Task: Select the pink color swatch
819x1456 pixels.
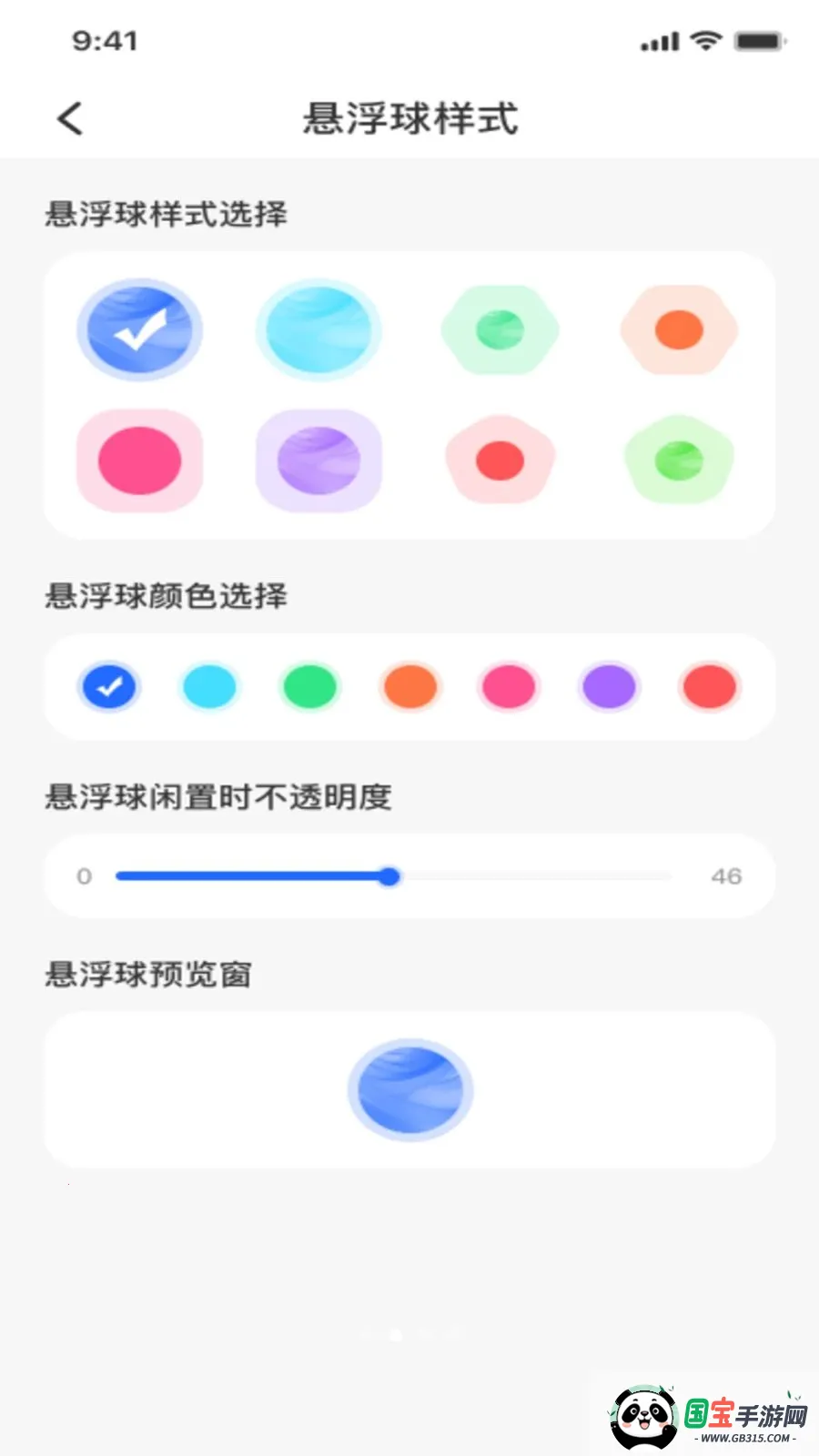Action: click(510, 687)
